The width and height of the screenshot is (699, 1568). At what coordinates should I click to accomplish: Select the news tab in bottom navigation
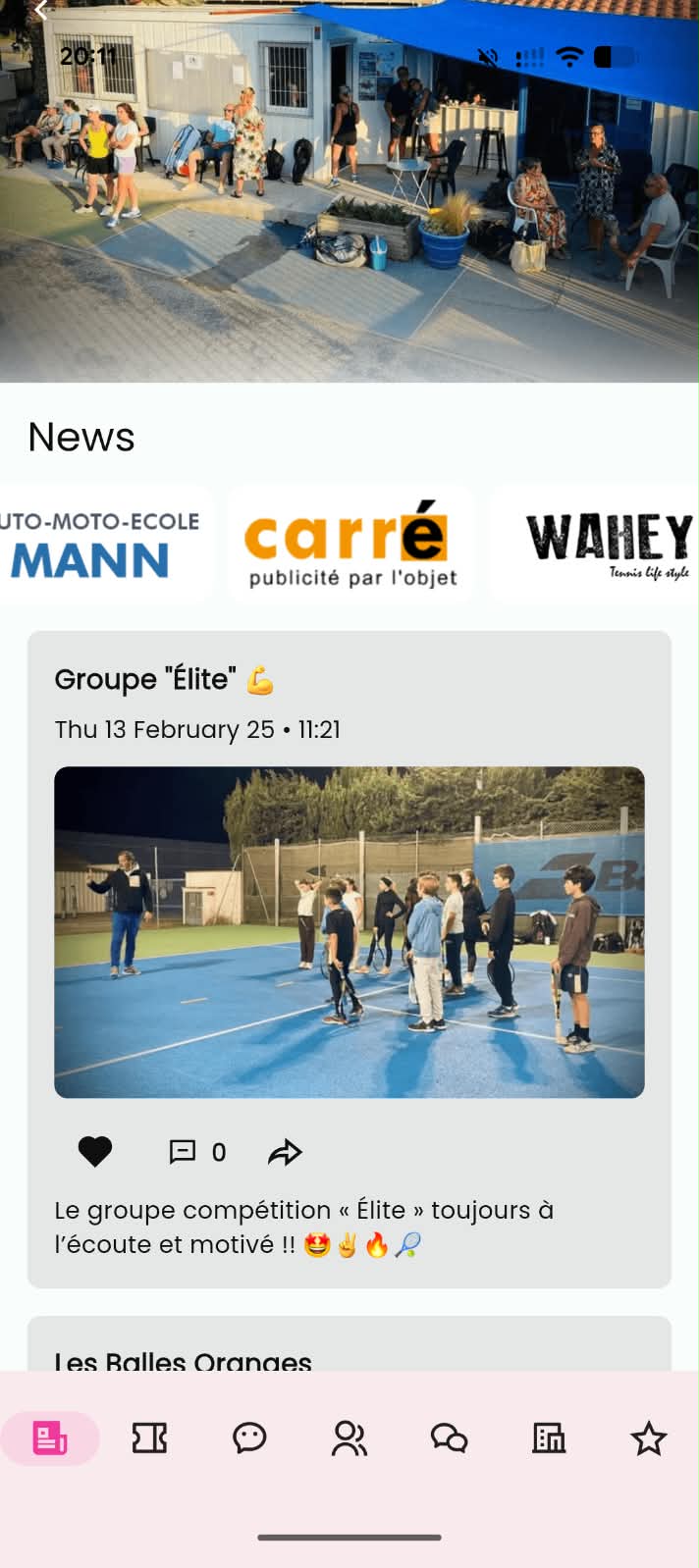tap(50, 1438)
